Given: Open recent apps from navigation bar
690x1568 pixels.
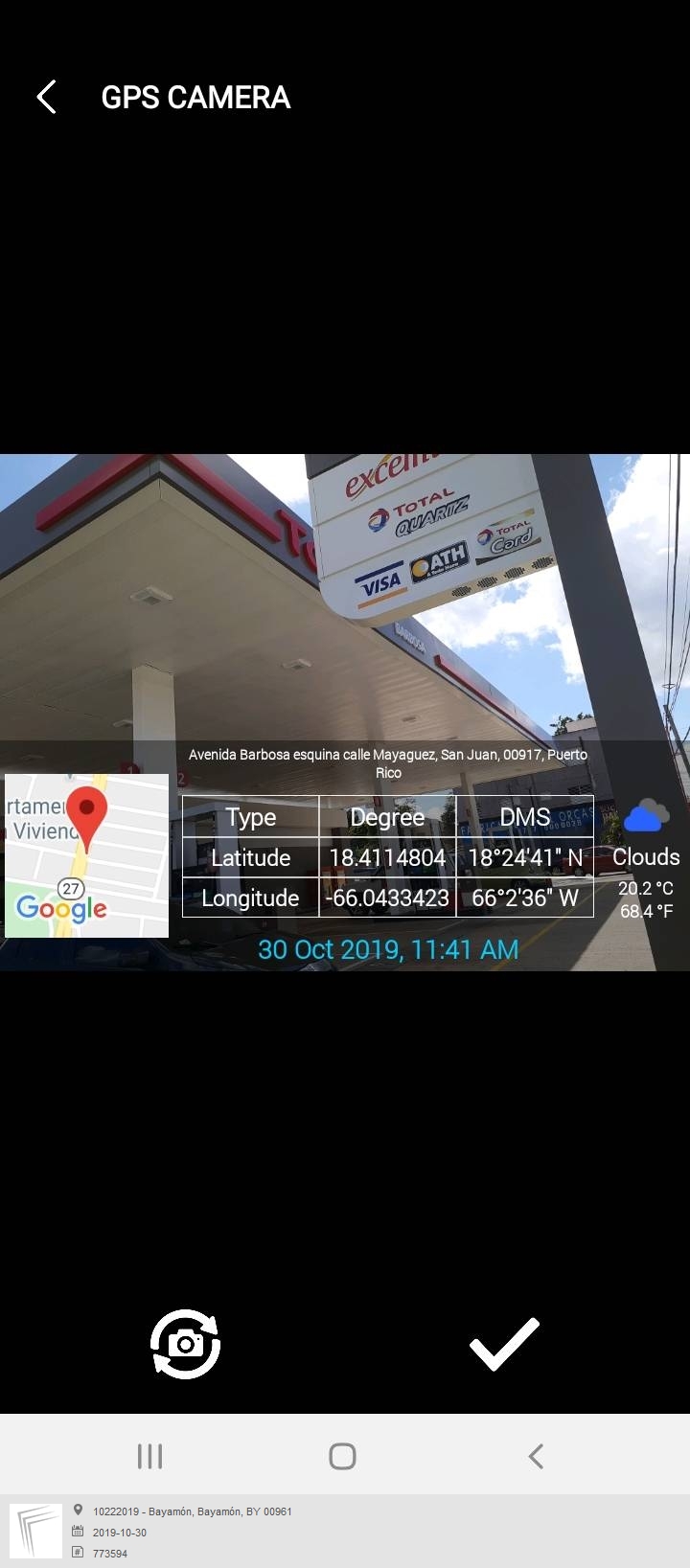Looking at the screenshot, I should [149, 1456].
